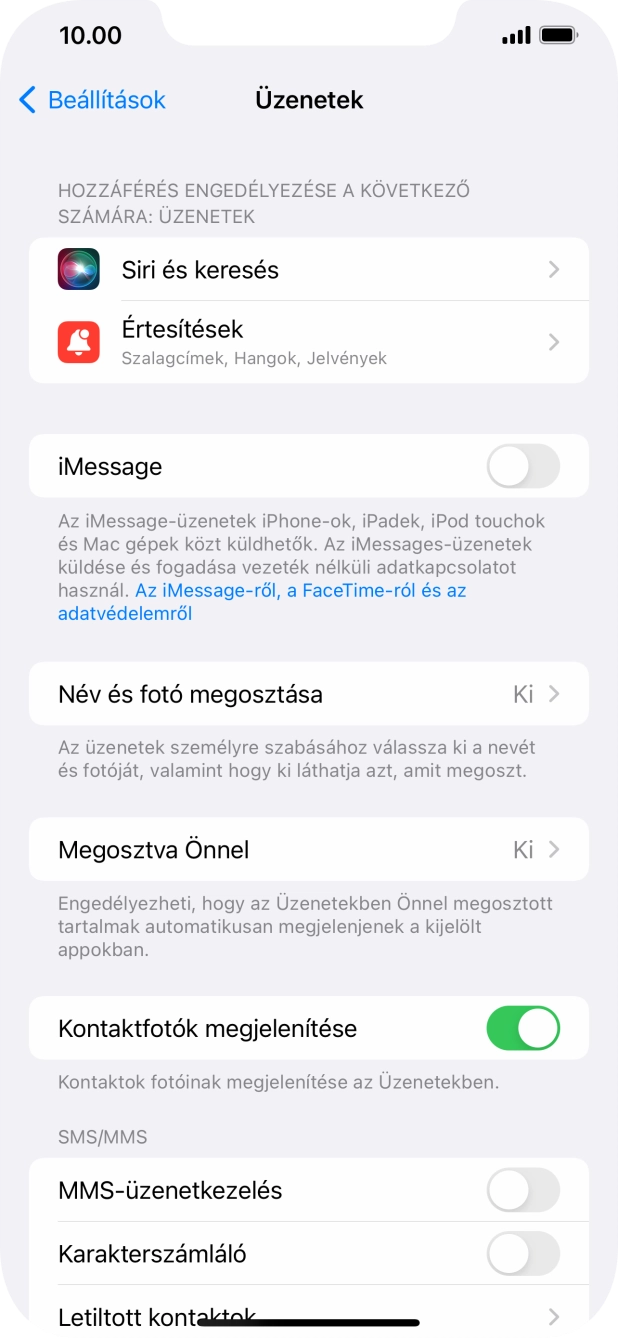Screen dimensions: 618x1338
Task: Go back to Beállítások
Action: click(x=92, y=100)
